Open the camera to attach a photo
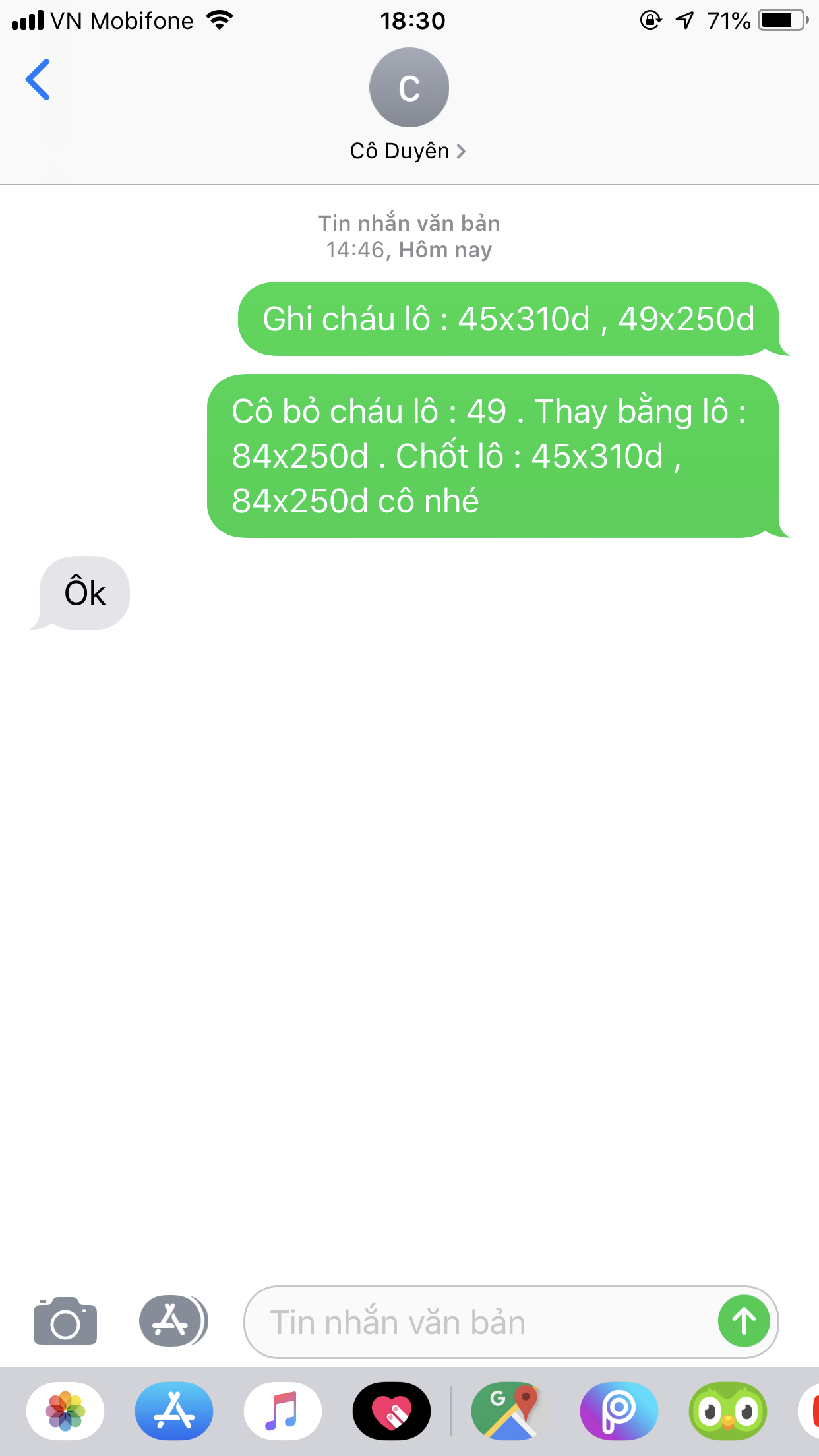This screenshot has height=1456, width=819. coord(65,1321)
